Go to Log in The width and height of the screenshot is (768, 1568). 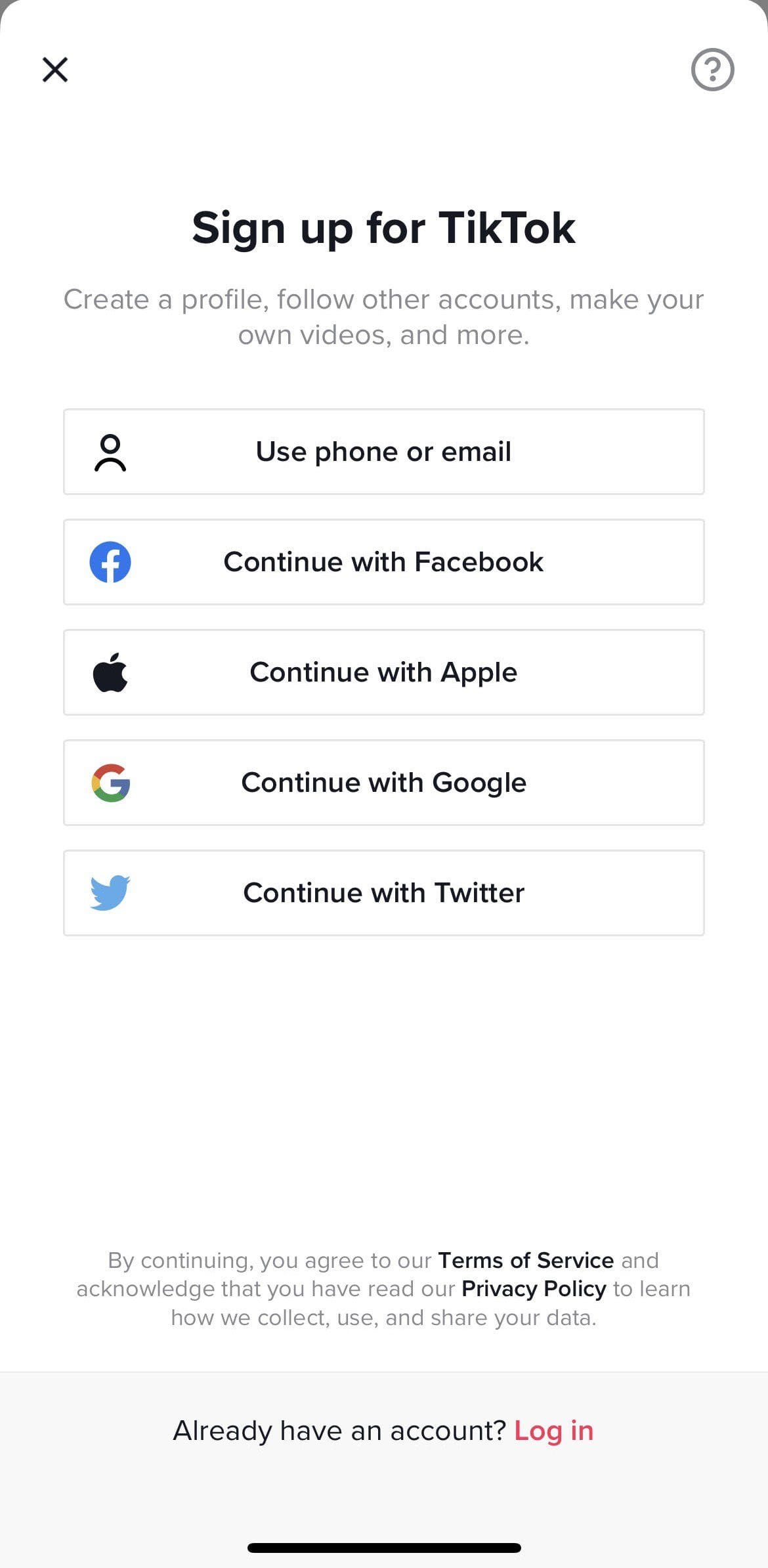[554, 1431]
